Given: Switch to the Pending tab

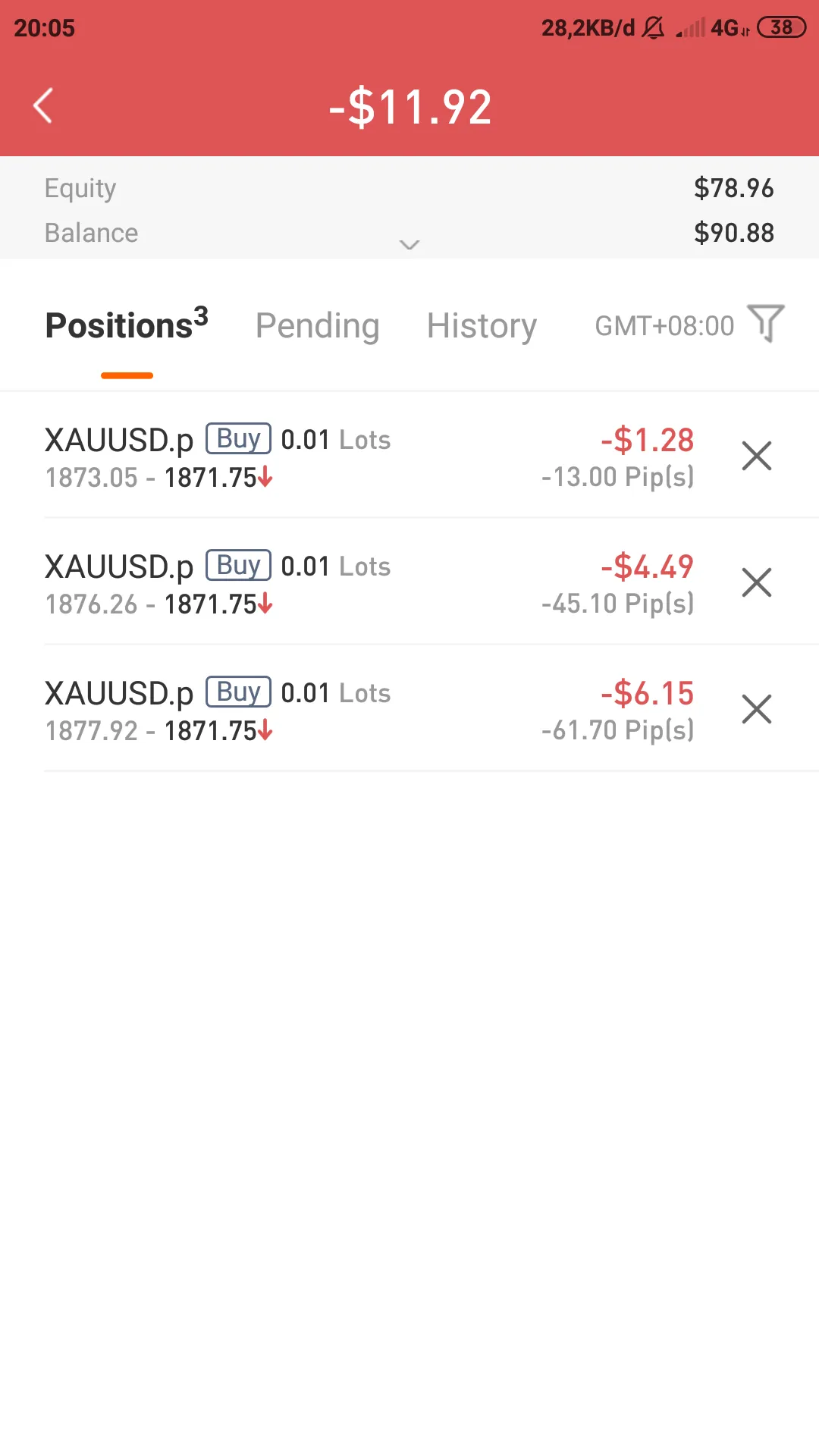Looking at the screenshot, I should click(x=317, y=326).
